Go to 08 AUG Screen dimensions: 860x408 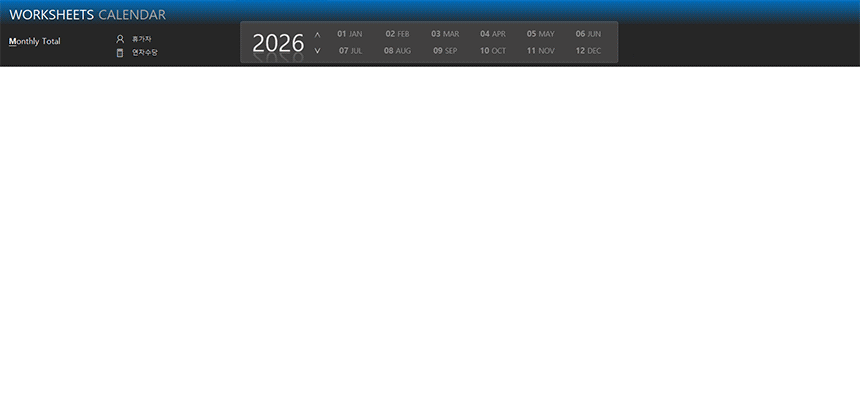(x=397, y=50)
